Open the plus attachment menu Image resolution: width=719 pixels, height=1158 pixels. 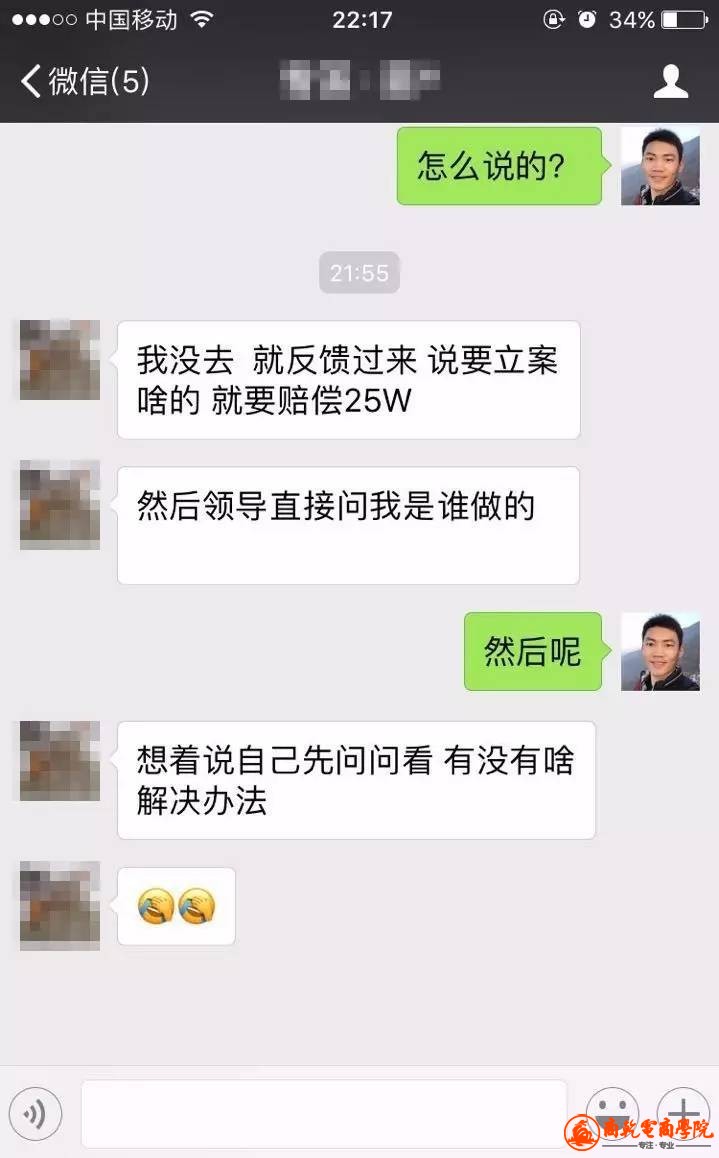(683, 1111)
